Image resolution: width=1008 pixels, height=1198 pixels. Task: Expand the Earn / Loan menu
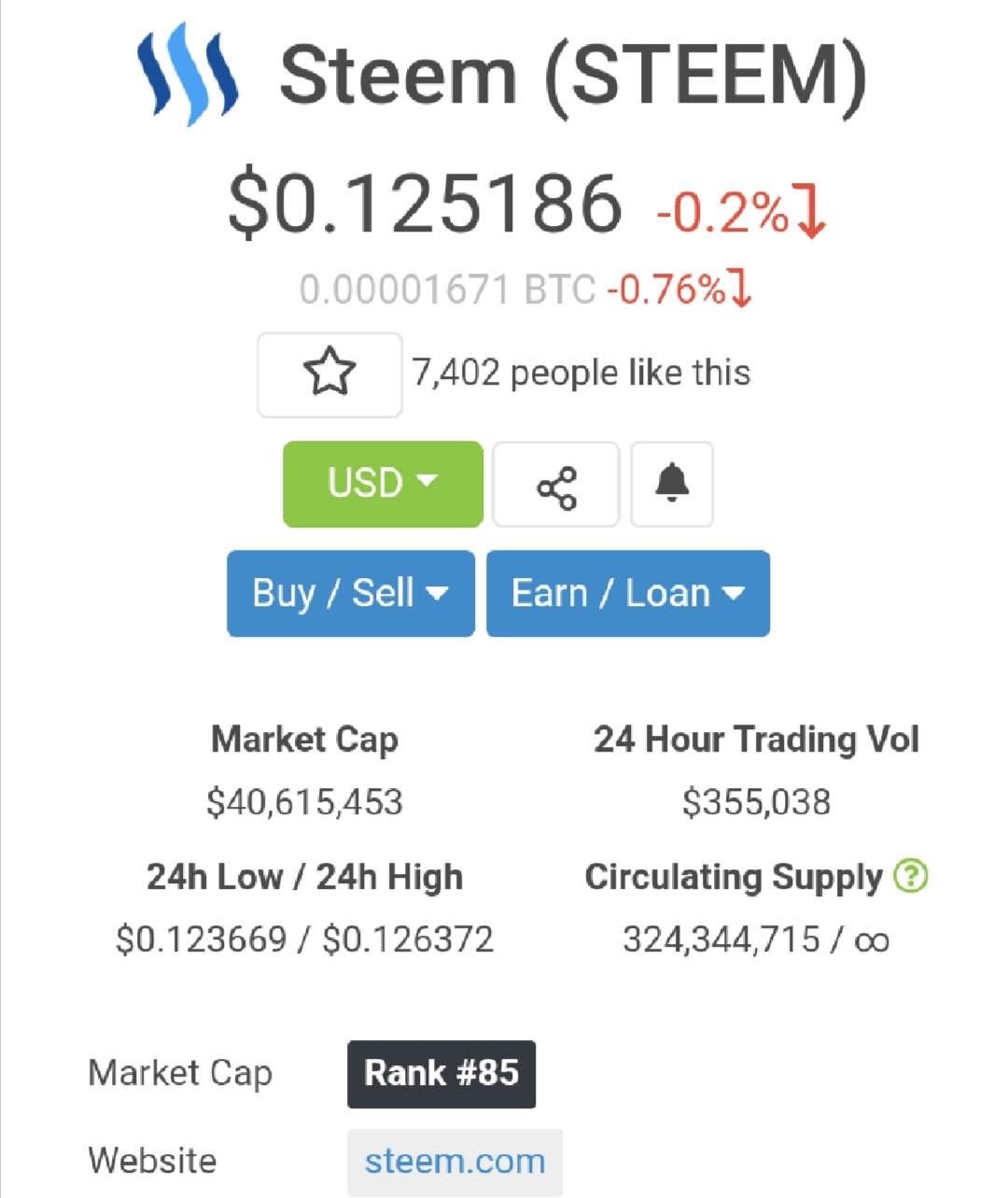(628, 594)
